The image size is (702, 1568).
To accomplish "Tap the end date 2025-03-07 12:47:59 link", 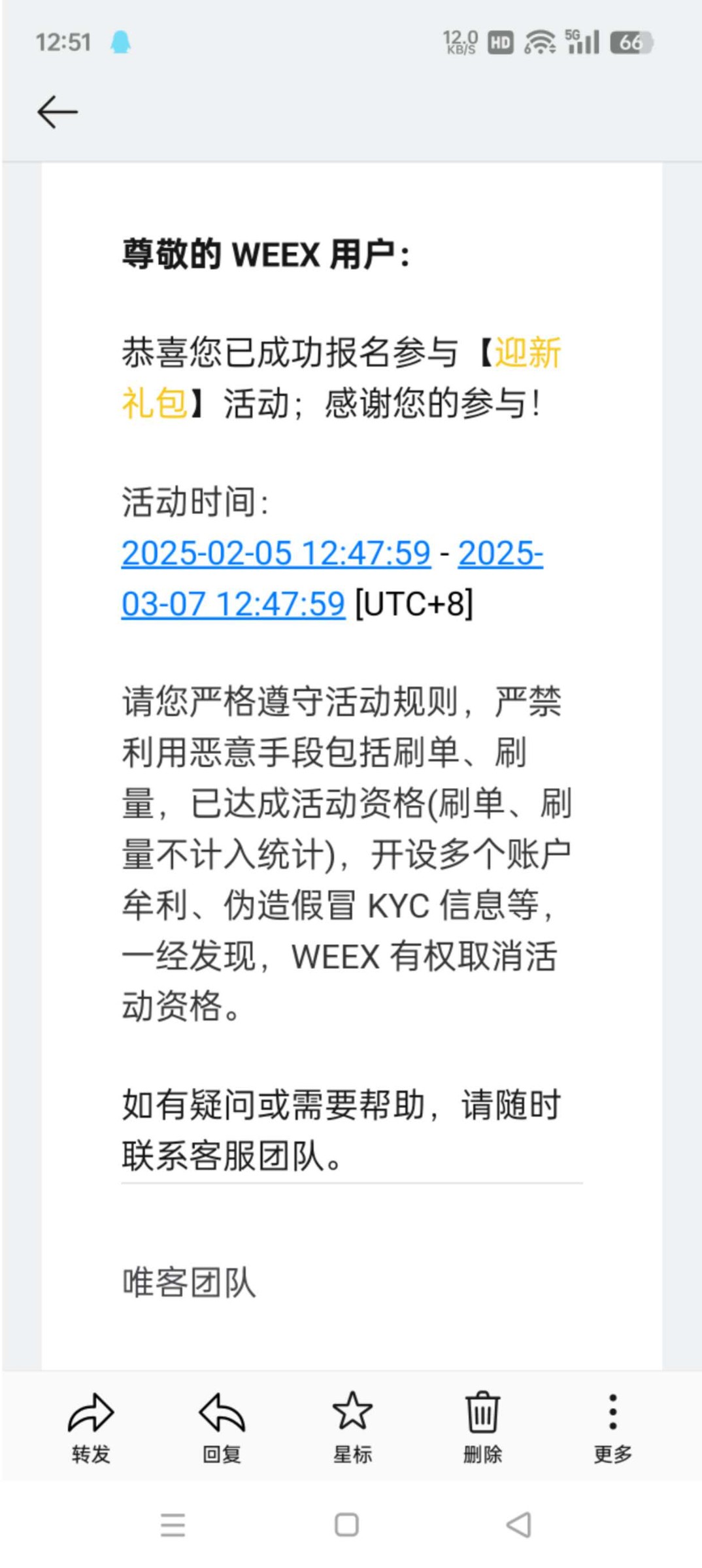I will tap(233, 604).
